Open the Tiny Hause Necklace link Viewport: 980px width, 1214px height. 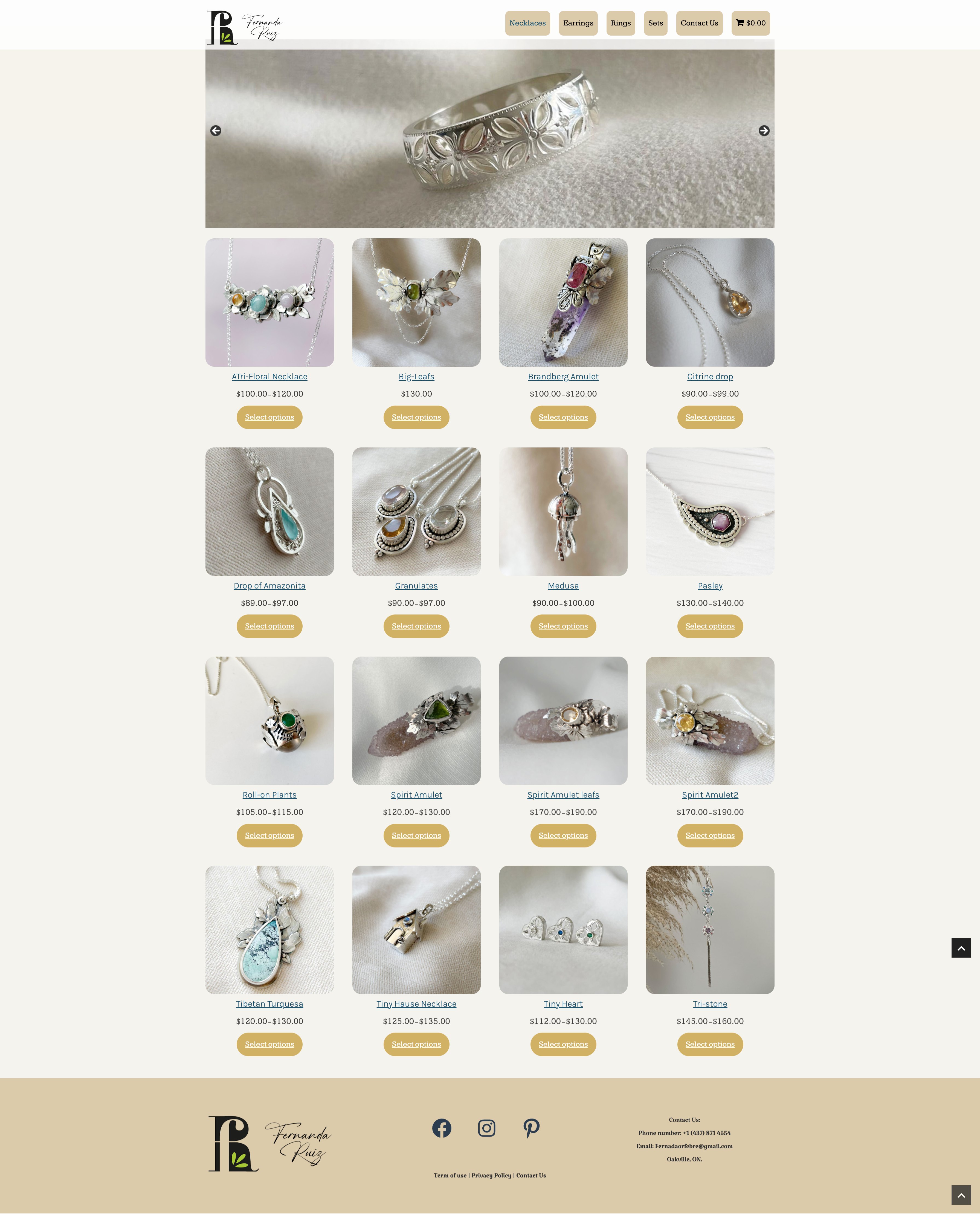(x=416, y=1004)
